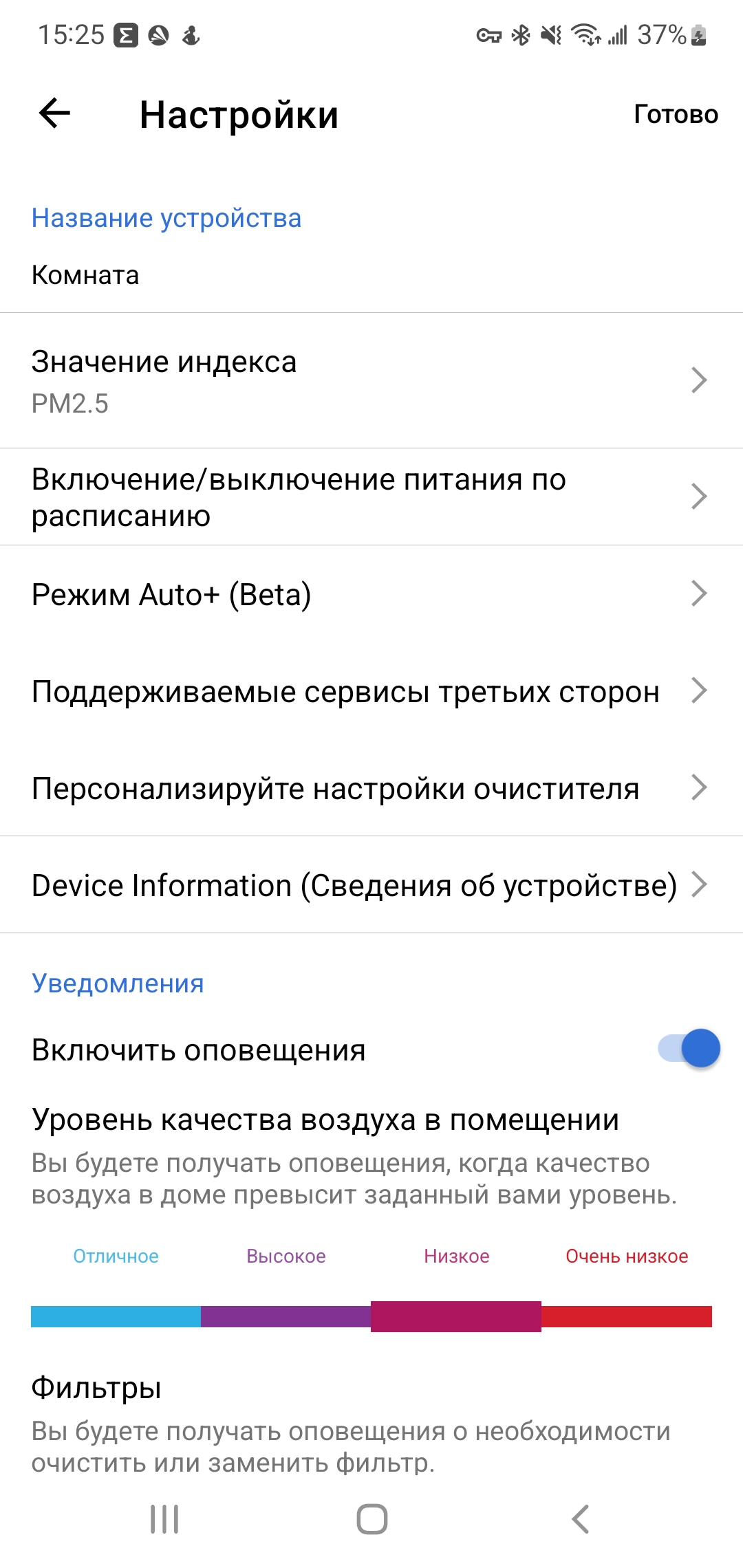743x1568 pixels.
Task: Open Персонализируйте настройки очистителя
Action: [x=371, y=788]
